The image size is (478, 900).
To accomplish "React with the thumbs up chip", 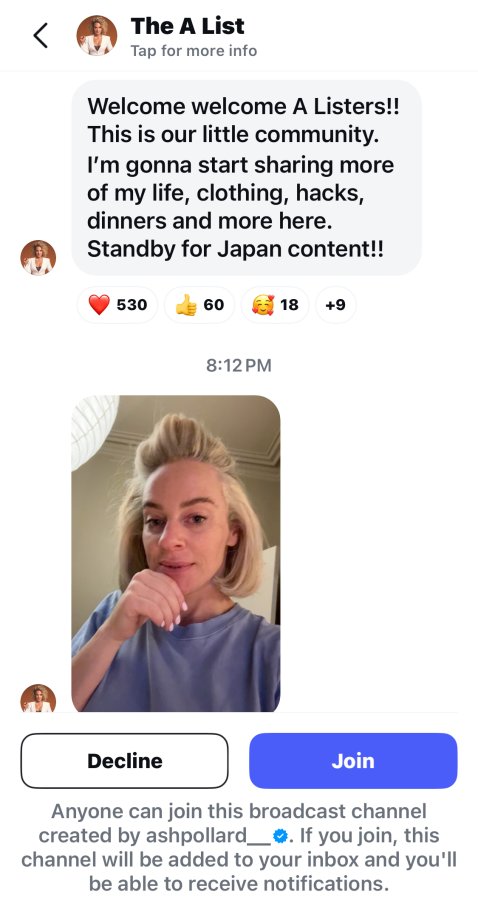I will coord(199,305).
